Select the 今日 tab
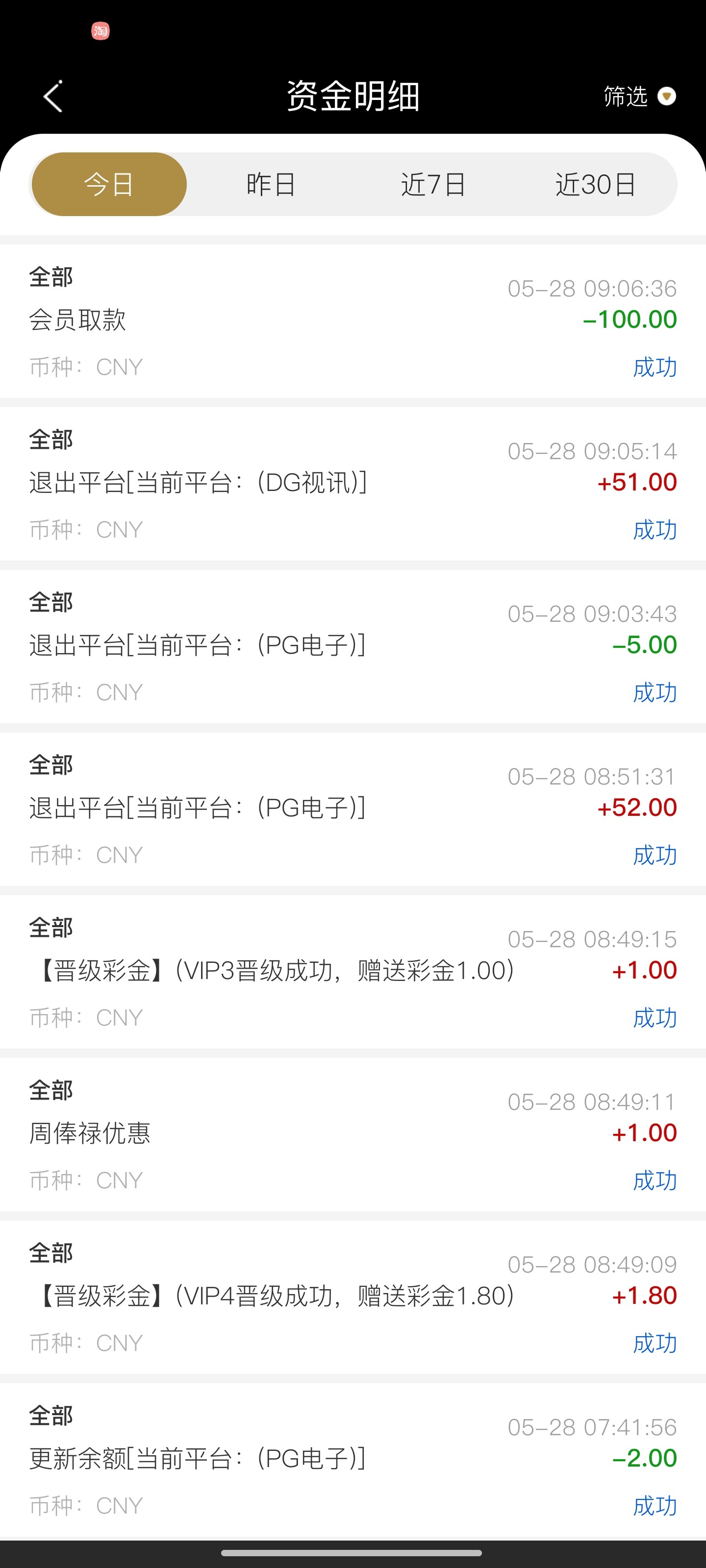Image resolution: width=706 pixels, height=1568 pixels. coord(109,184)
